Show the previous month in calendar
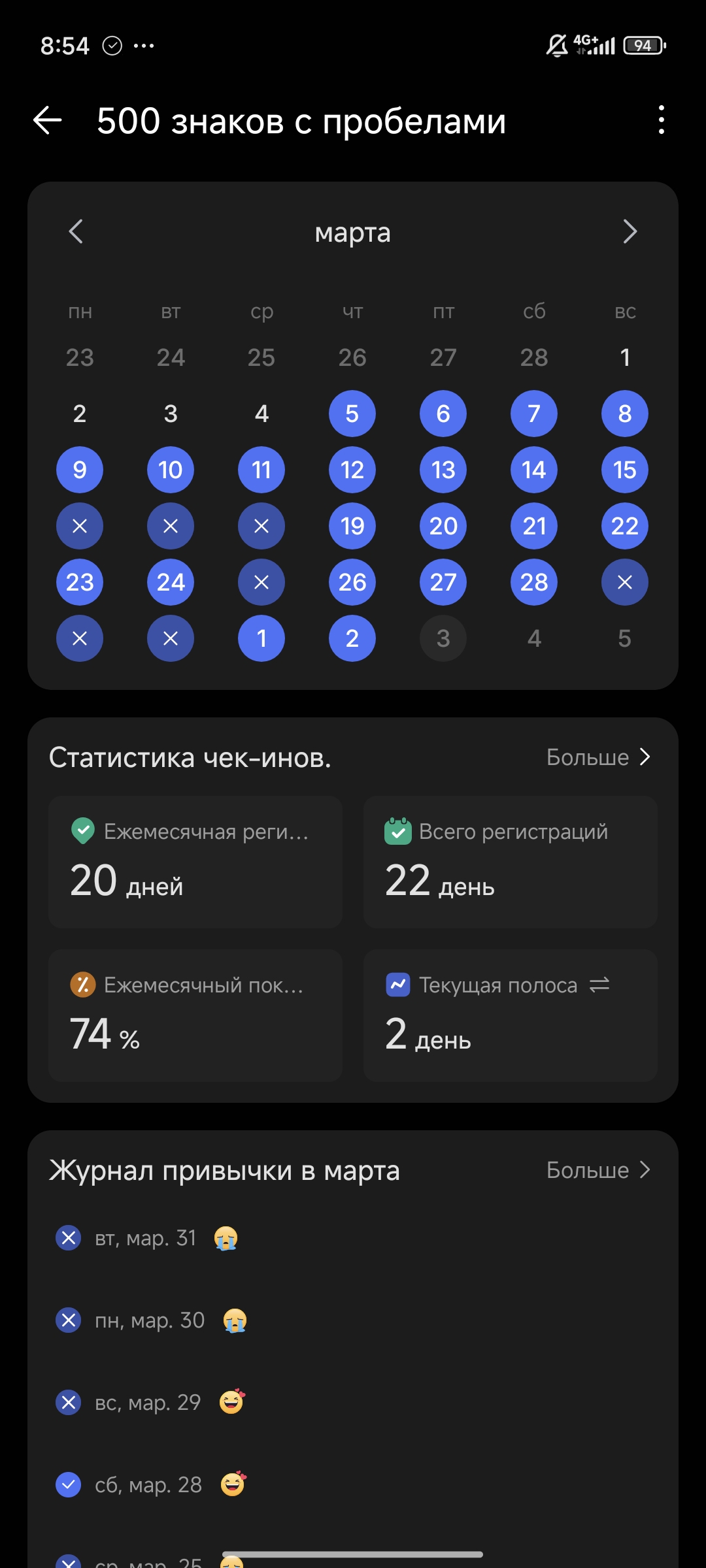Image resolution: width=706 pixels, height=1568 pixels. 76,231
